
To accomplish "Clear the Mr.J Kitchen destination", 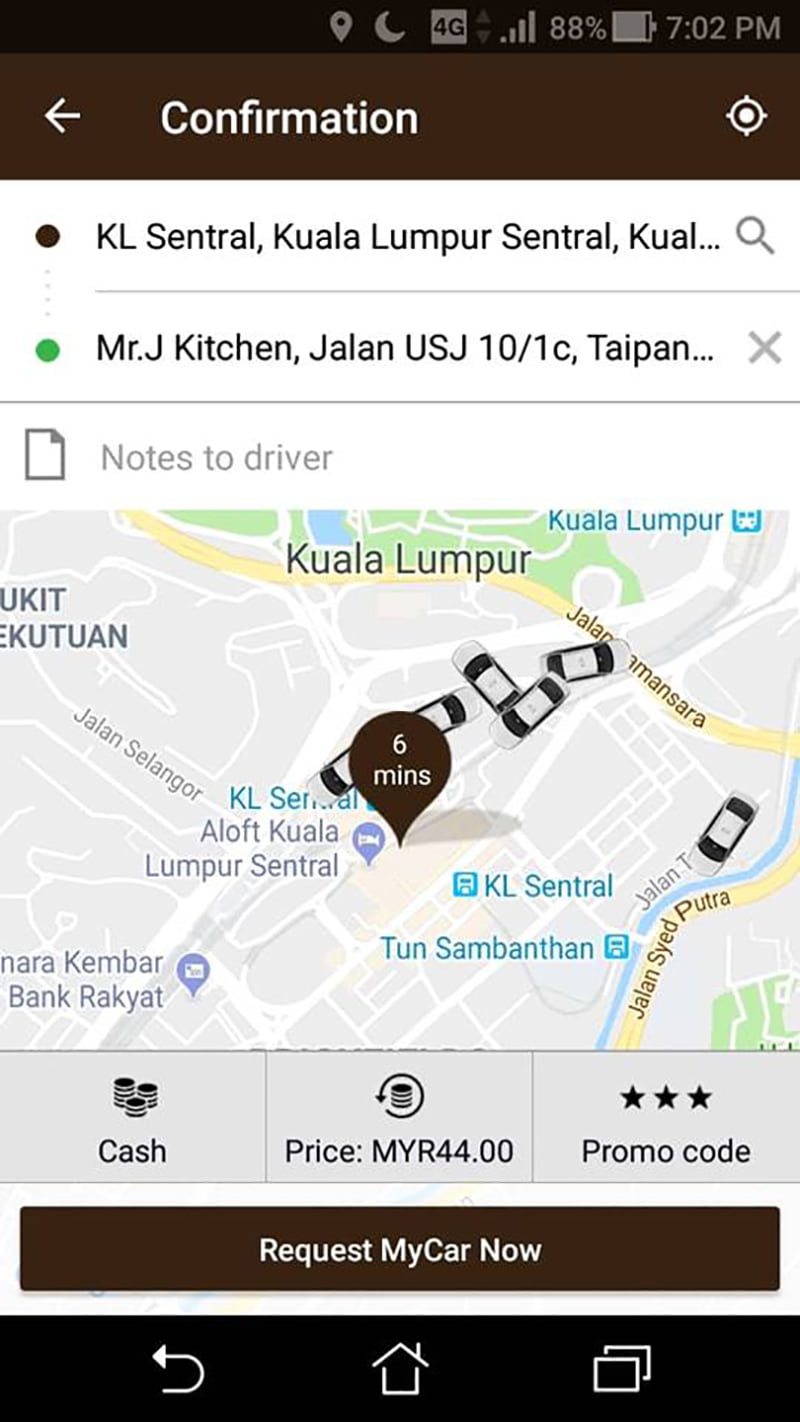I will pyautogui.click(x=765, y=348).
